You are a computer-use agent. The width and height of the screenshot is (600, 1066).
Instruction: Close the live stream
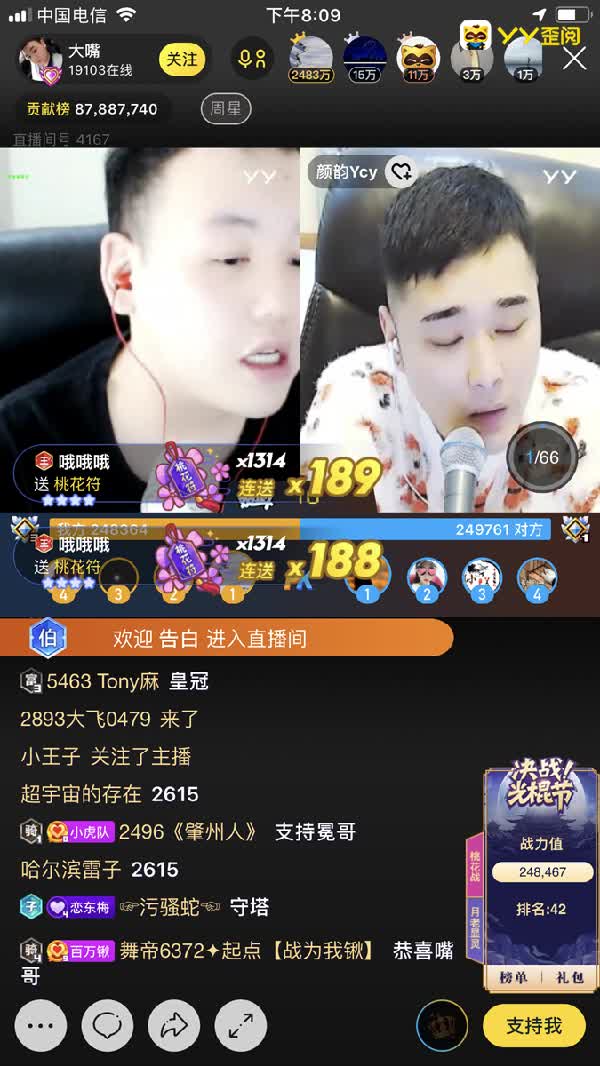[575, 59]
